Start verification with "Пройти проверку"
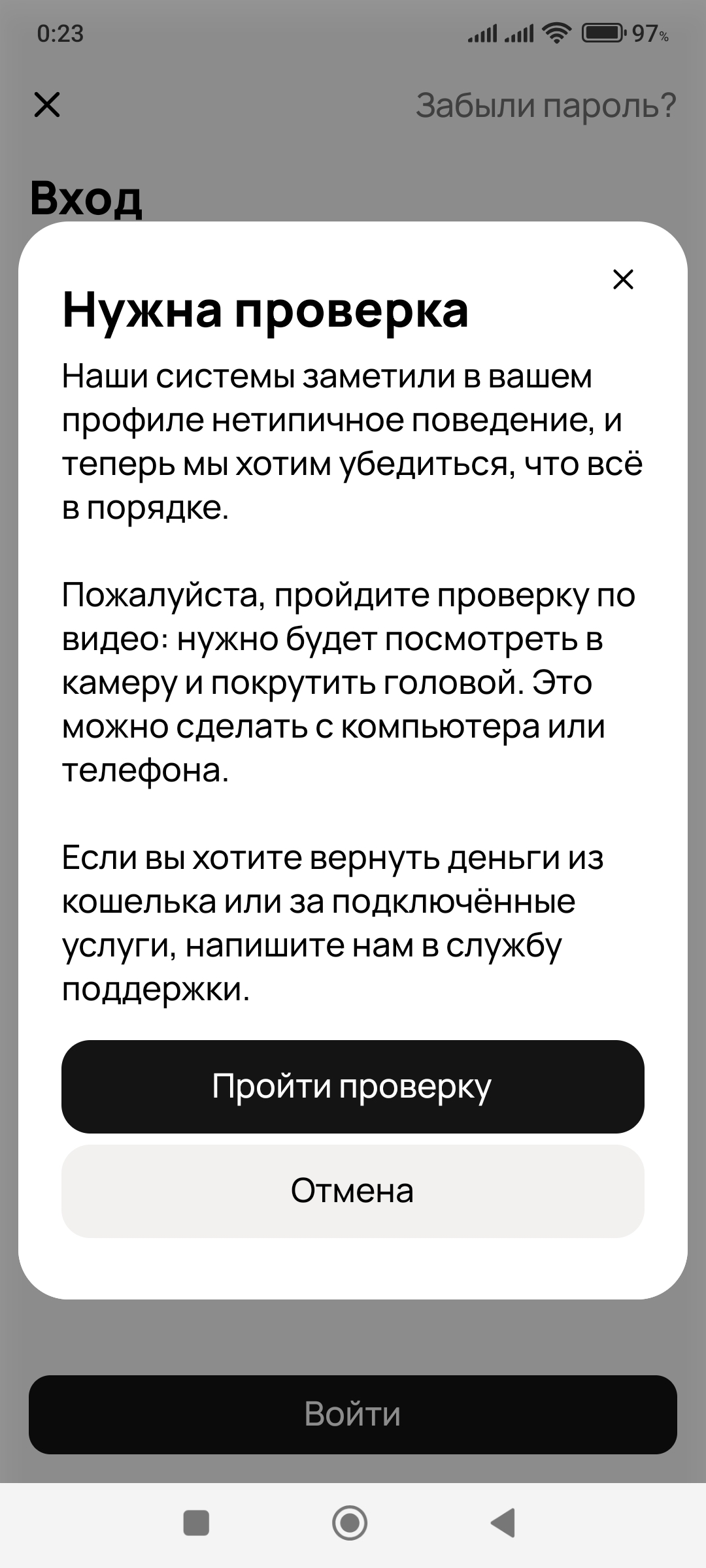 (353, 1086)
